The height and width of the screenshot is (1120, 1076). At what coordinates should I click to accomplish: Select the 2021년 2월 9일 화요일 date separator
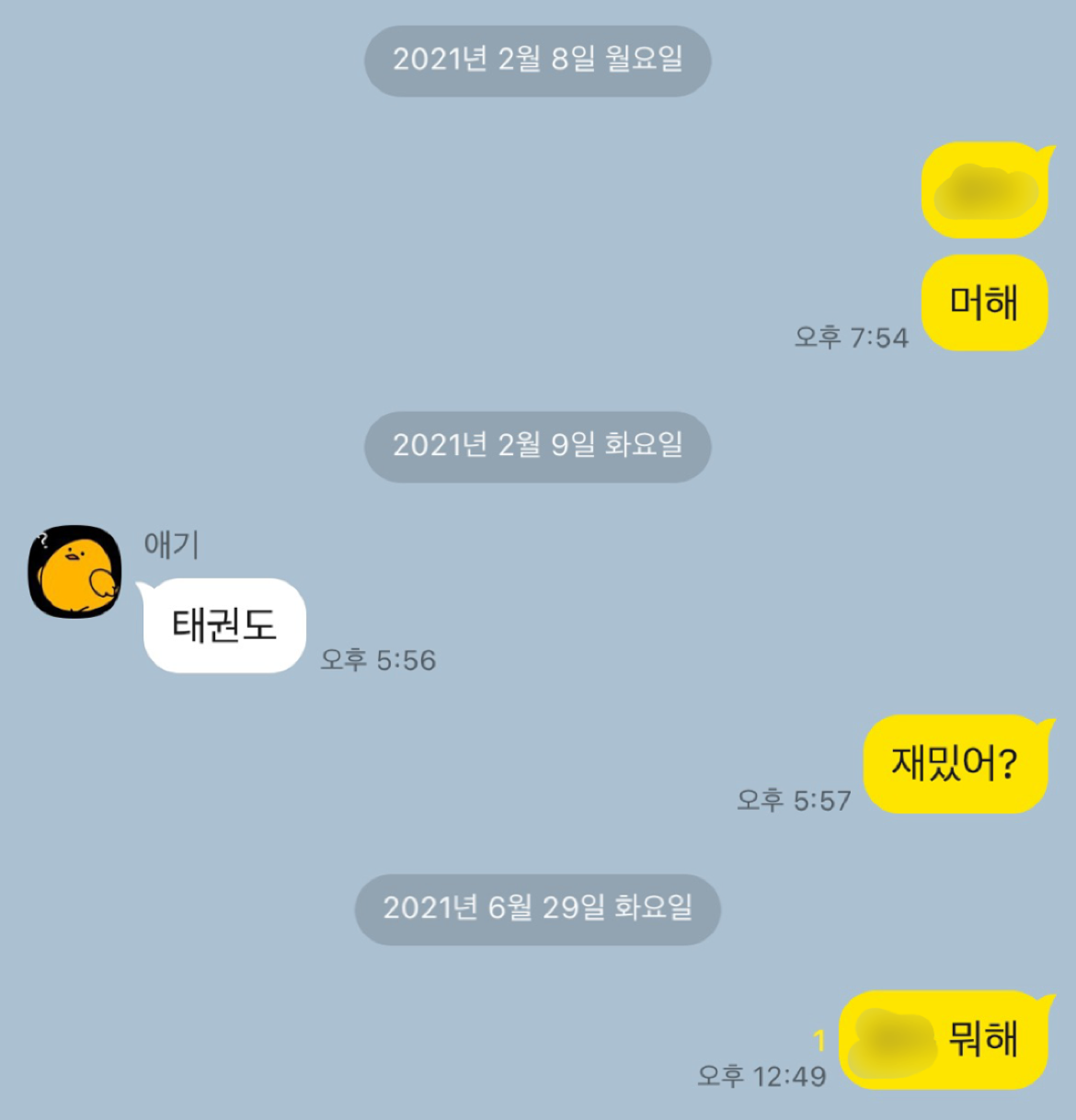pyautogui.click(x=538, y=449)
